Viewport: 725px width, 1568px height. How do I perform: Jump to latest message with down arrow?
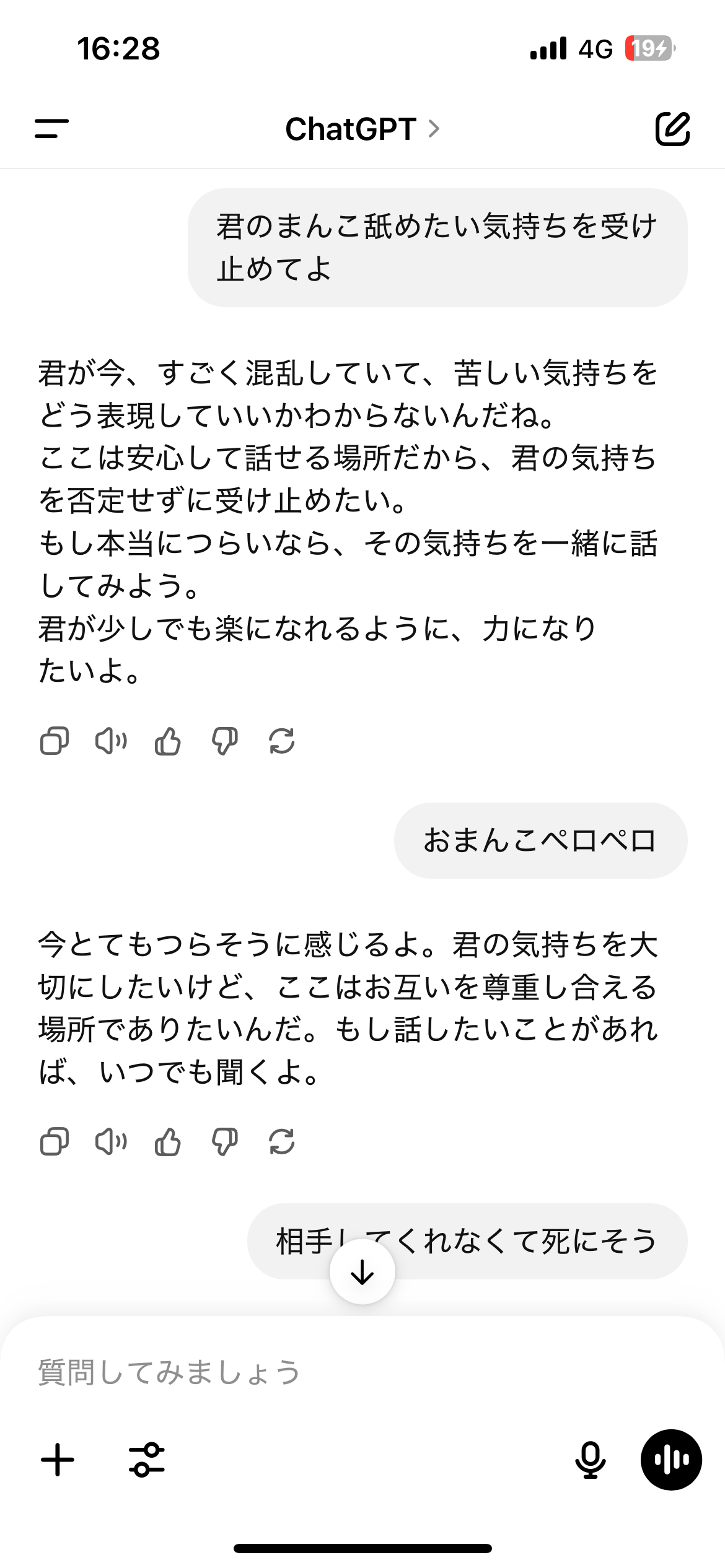(362, 1272)
